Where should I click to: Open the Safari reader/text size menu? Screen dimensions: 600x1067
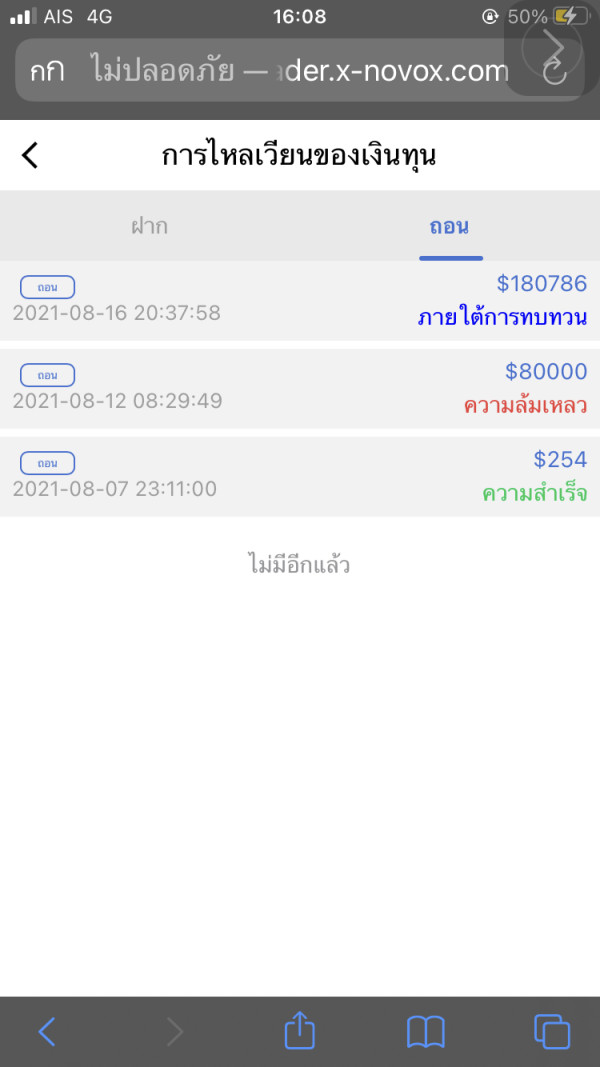tap(46, 71)
